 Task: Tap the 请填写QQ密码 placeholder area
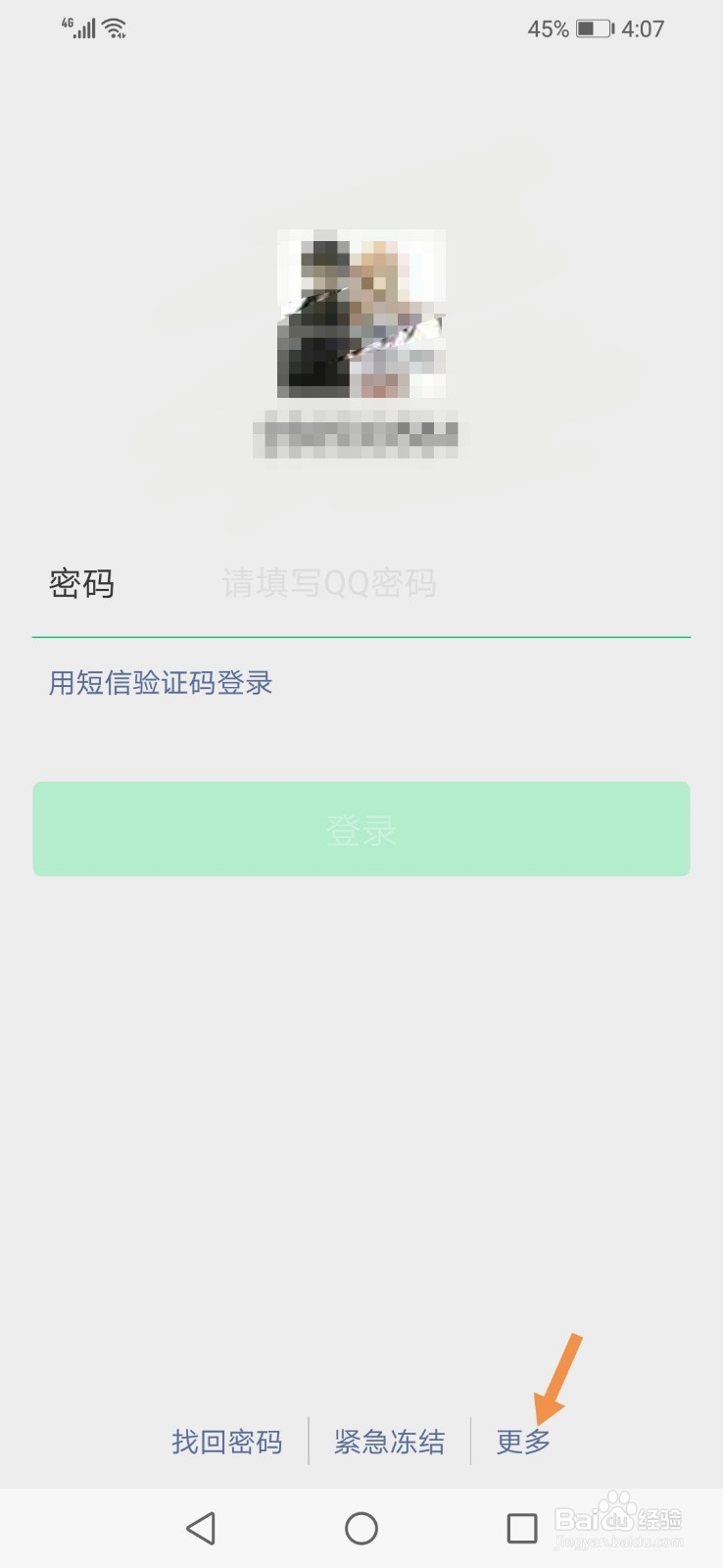tap(328, 583)
